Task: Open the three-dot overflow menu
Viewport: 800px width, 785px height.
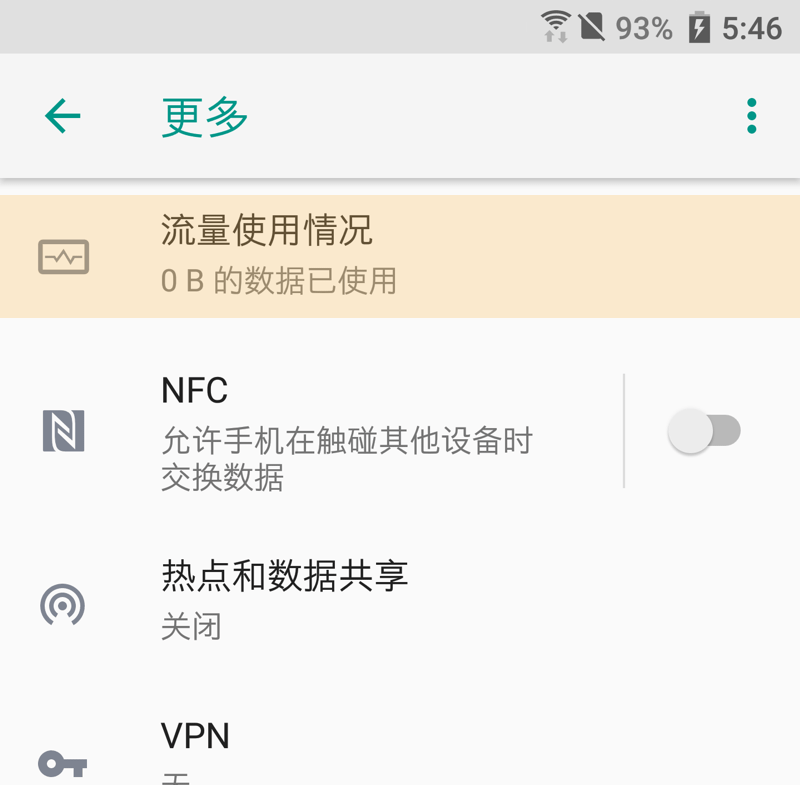Action: (x=751, y=117)
